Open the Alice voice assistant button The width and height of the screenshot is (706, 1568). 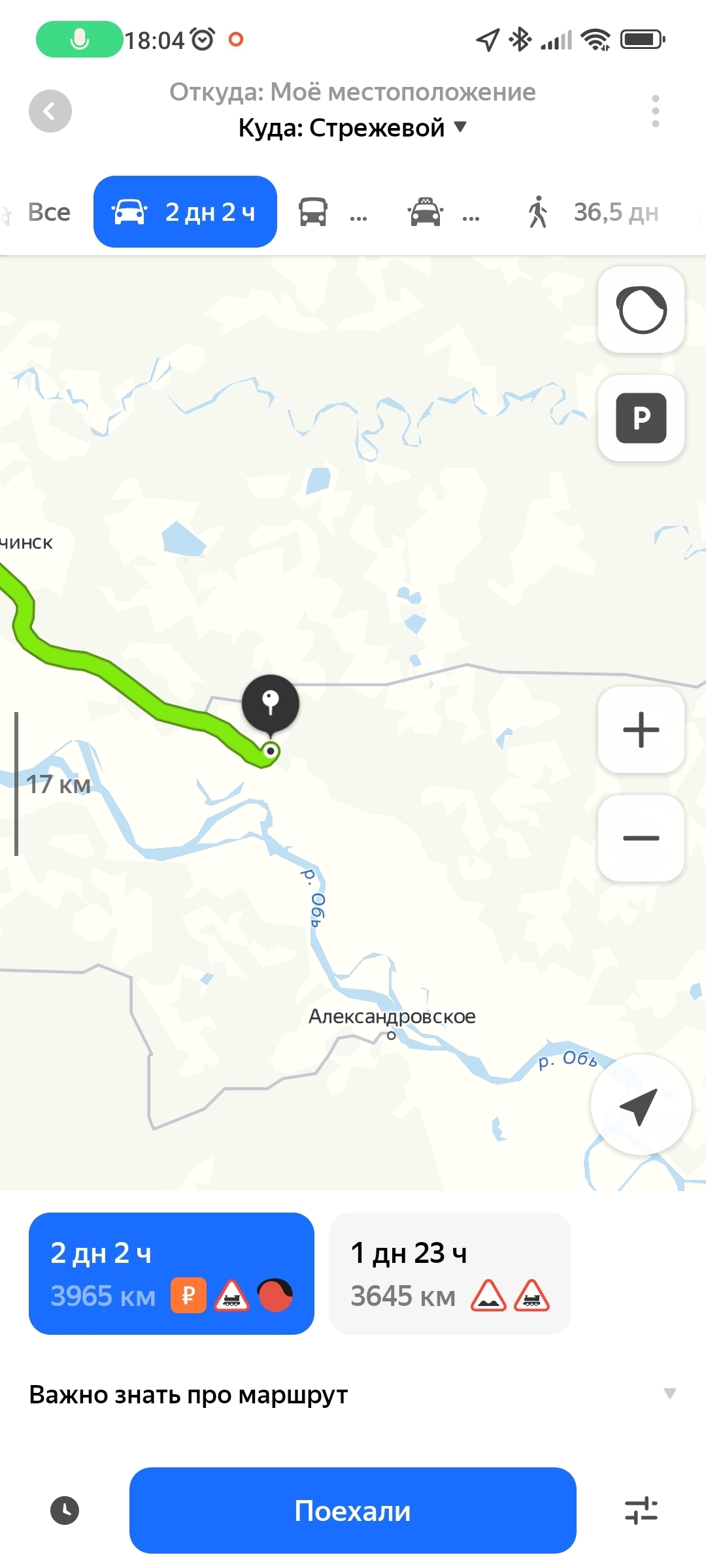point(641,310)
